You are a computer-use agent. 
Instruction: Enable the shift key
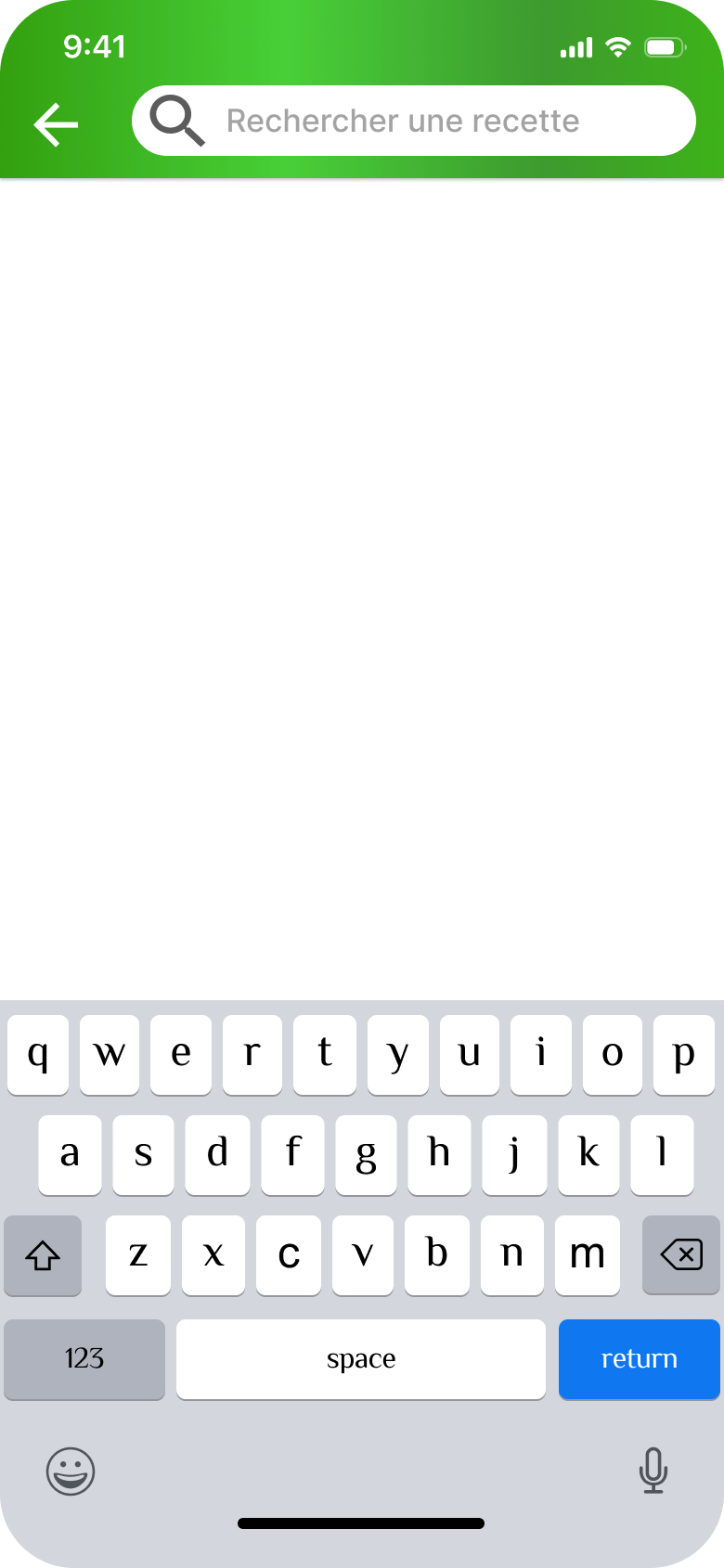pyautogui.click(x=43, y=1254)
